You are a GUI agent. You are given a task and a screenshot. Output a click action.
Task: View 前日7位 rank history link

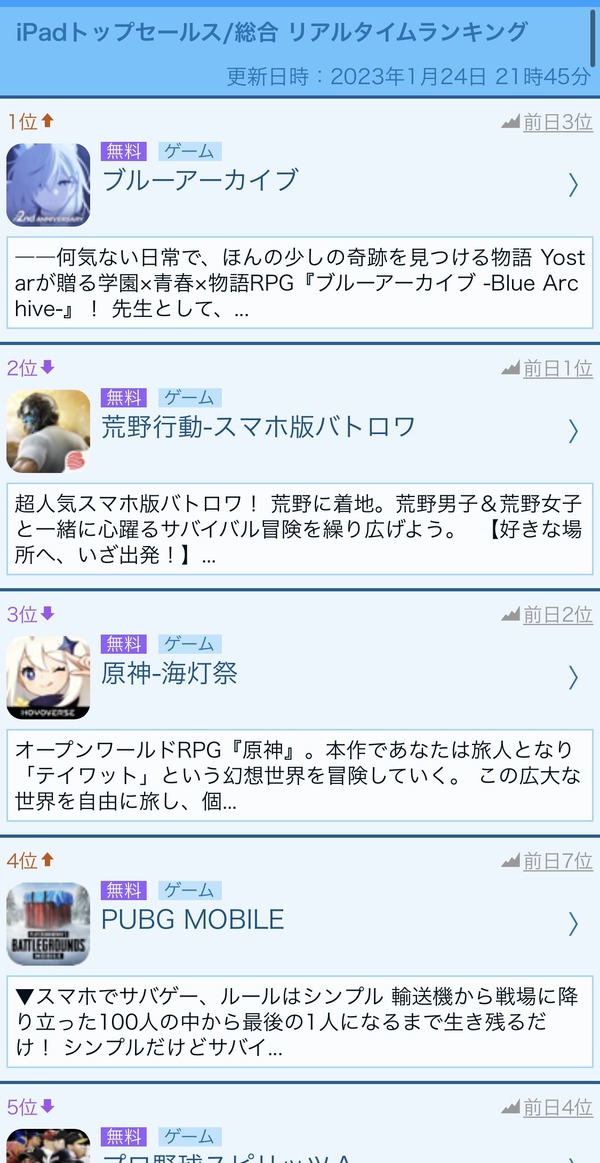[x=547, y=861]
